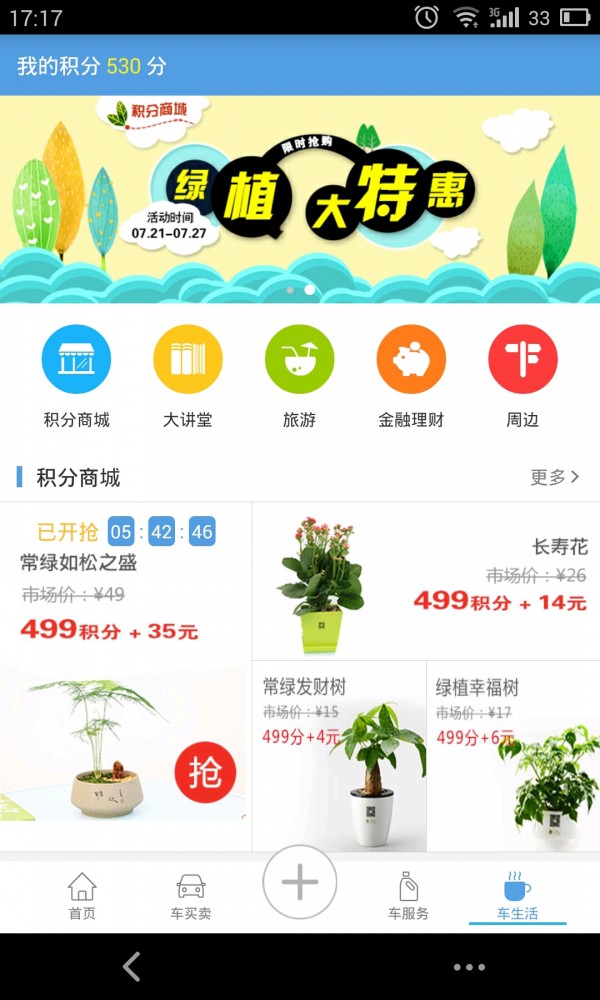Tap the center plus button
Viewport: 600px width, 1000px height.
(300, 882)
